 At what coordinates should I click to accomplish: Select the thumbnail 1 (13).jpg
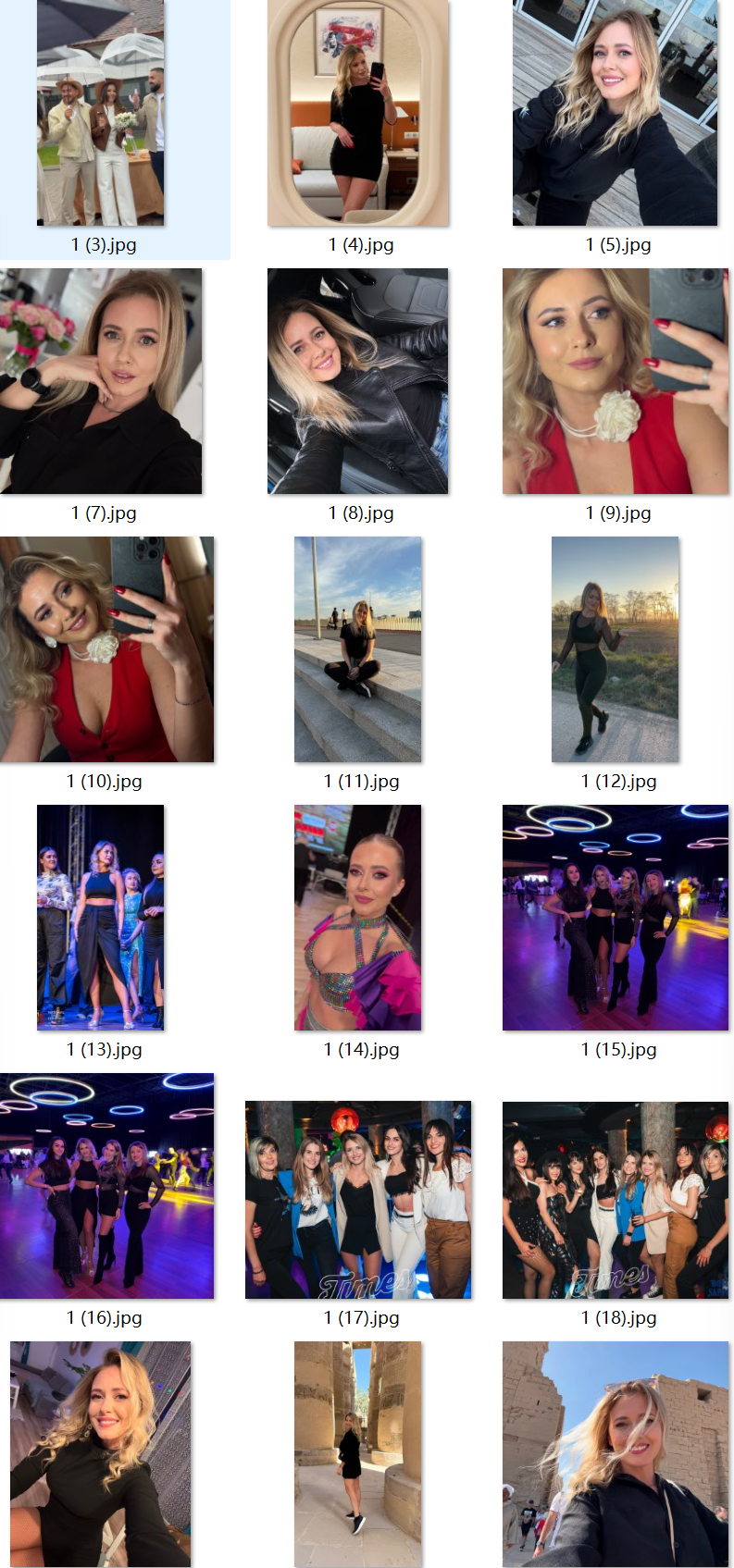101,918
